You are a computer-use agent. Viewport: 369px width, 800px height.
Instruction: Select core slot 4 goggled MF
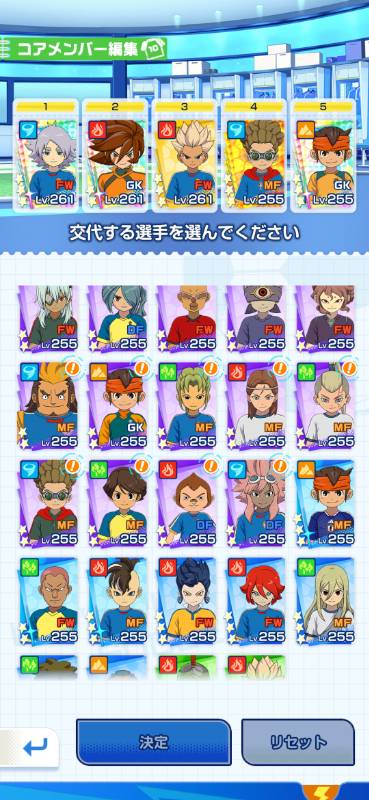click(x=254, y=155)
